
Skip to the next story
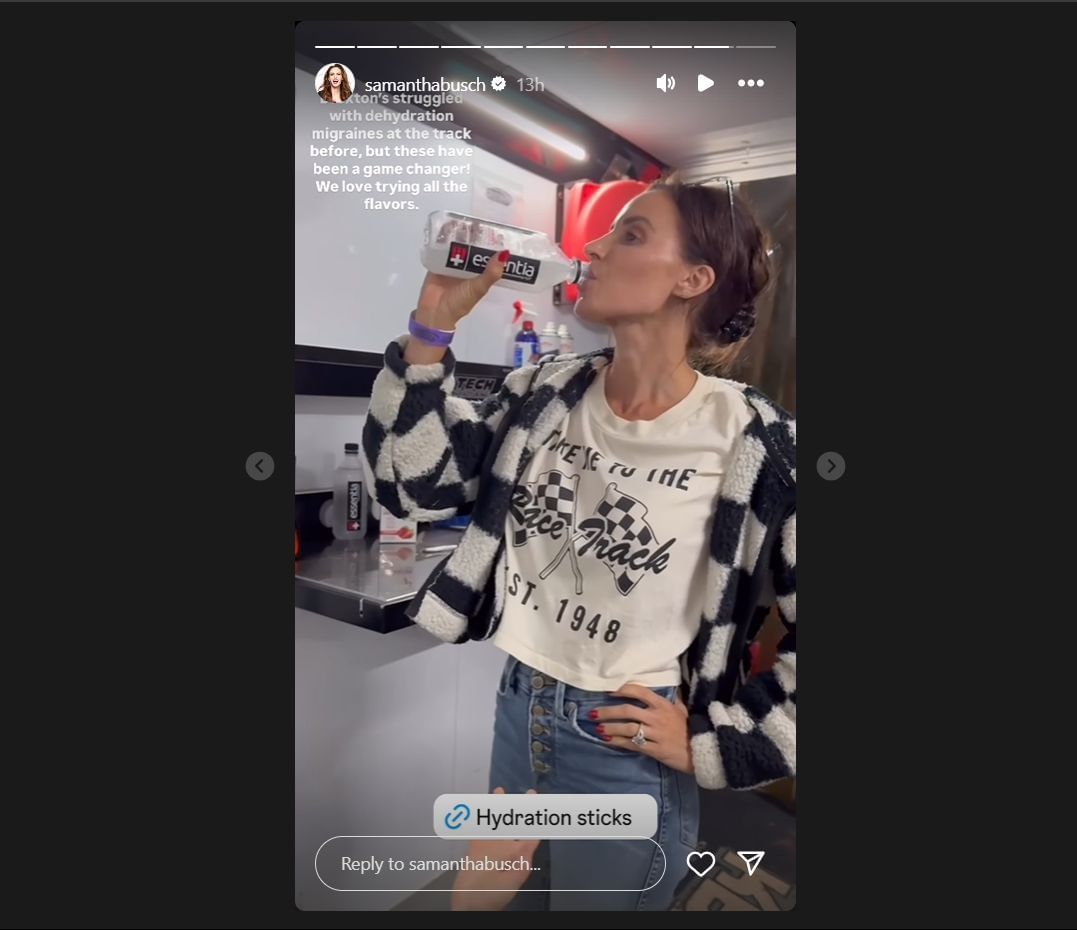(830, 466)
